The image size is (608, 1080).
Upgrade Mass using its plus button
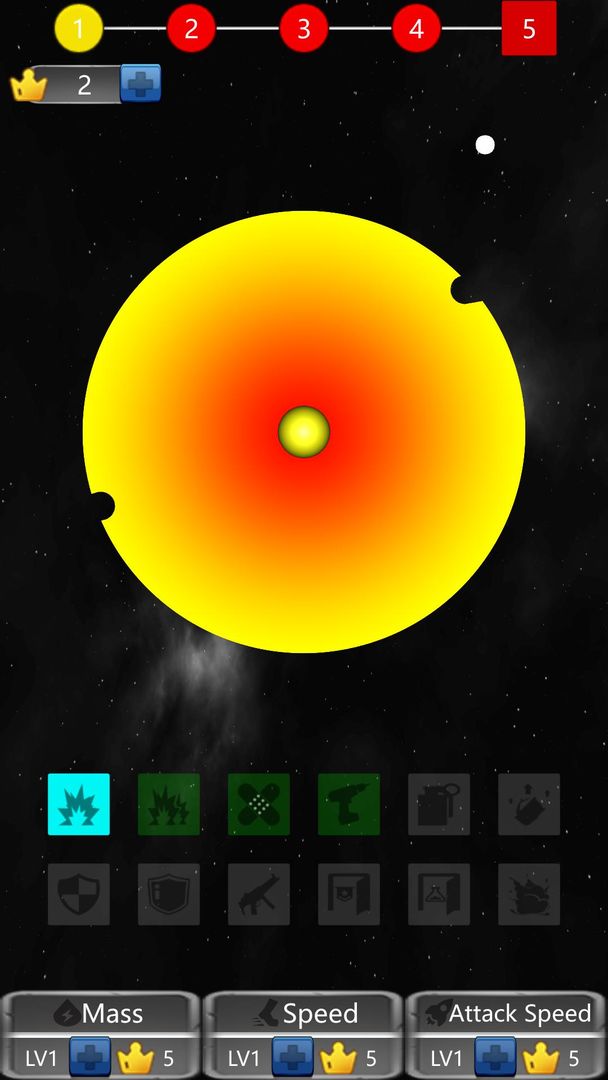tap(90, 1057)
